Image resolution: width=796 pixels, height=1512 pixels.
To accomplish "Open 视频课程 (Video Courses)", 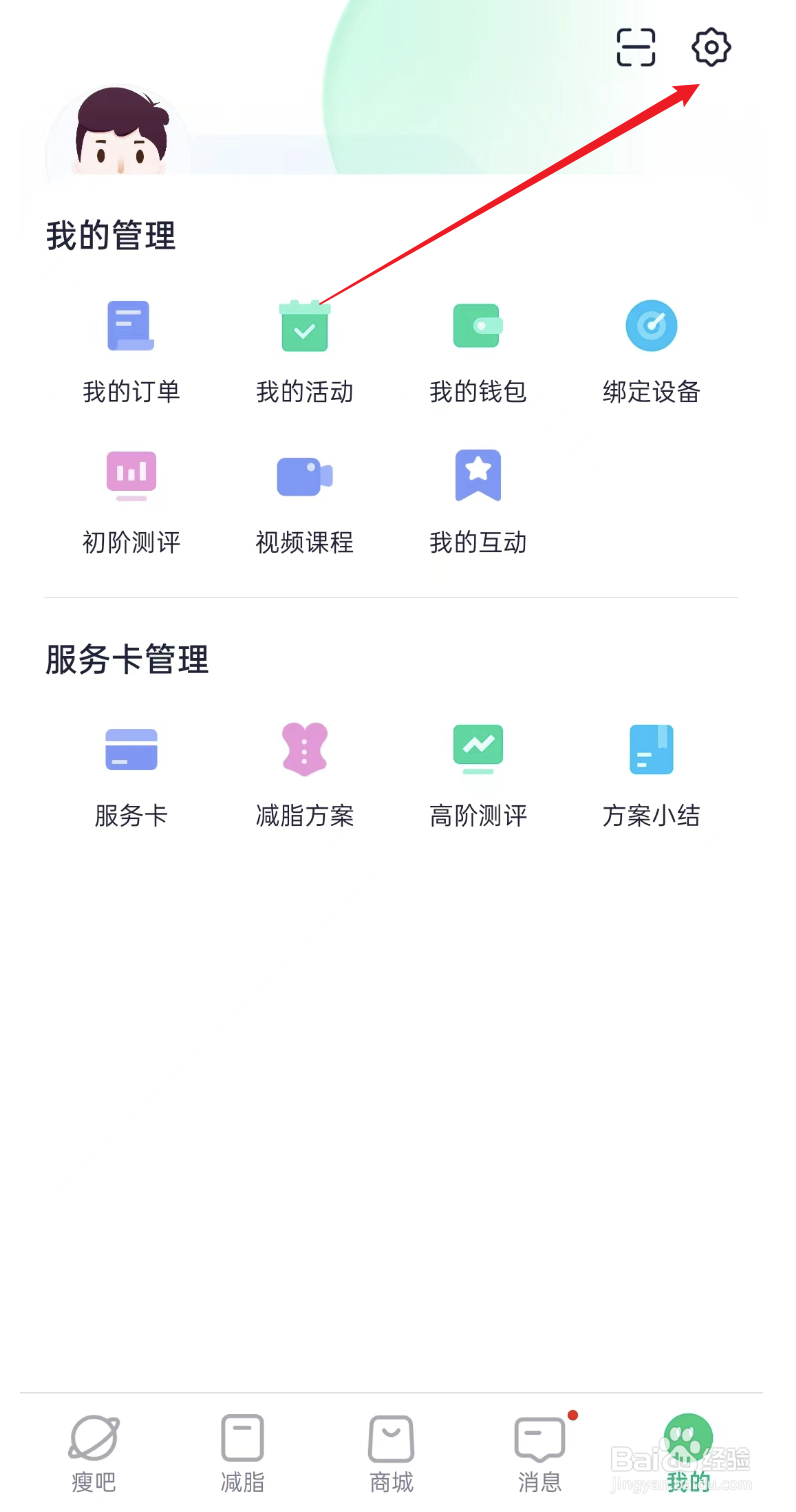I will click(x=304, y=500).
